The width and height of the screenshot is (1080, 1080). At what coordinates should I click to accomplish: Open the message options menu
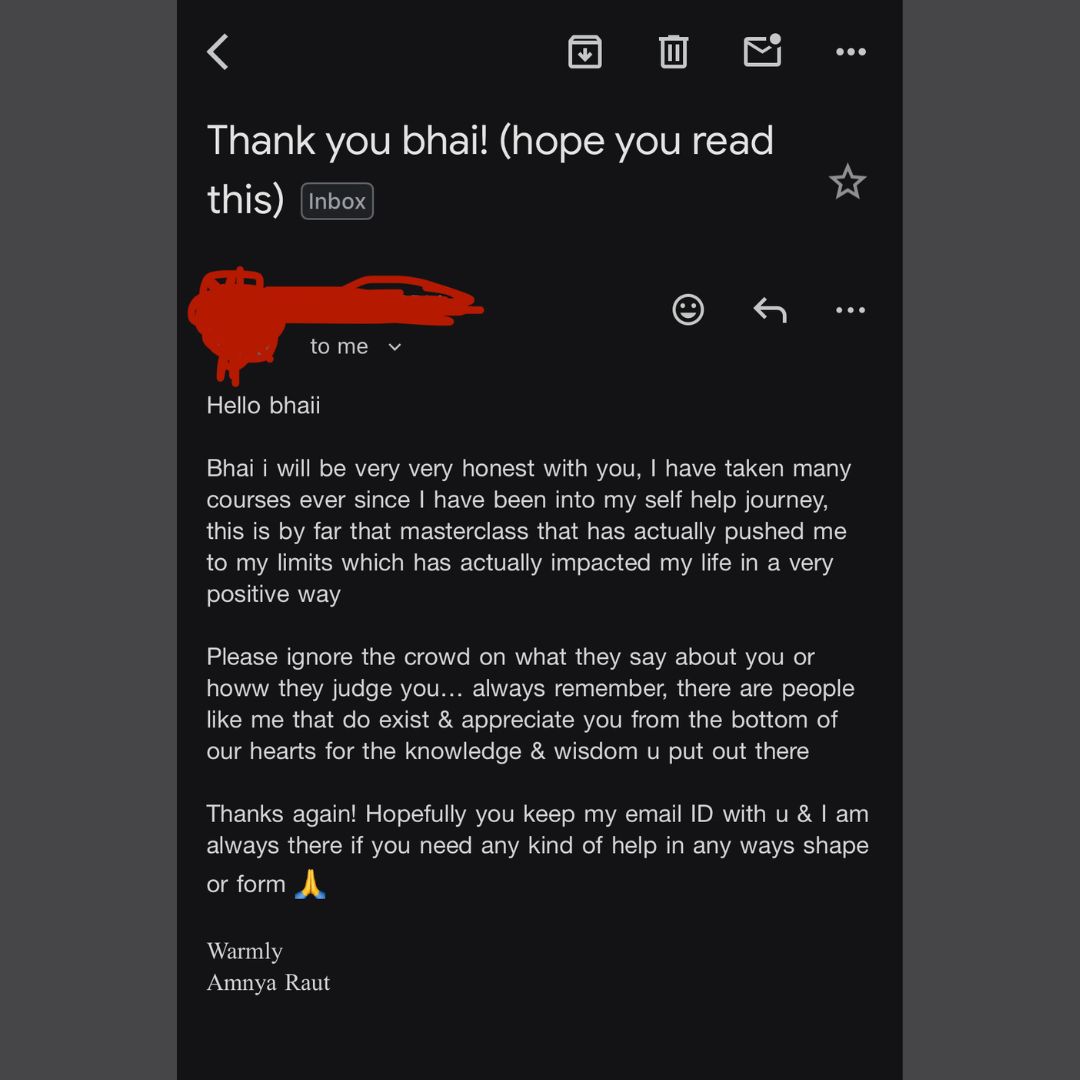850,310
